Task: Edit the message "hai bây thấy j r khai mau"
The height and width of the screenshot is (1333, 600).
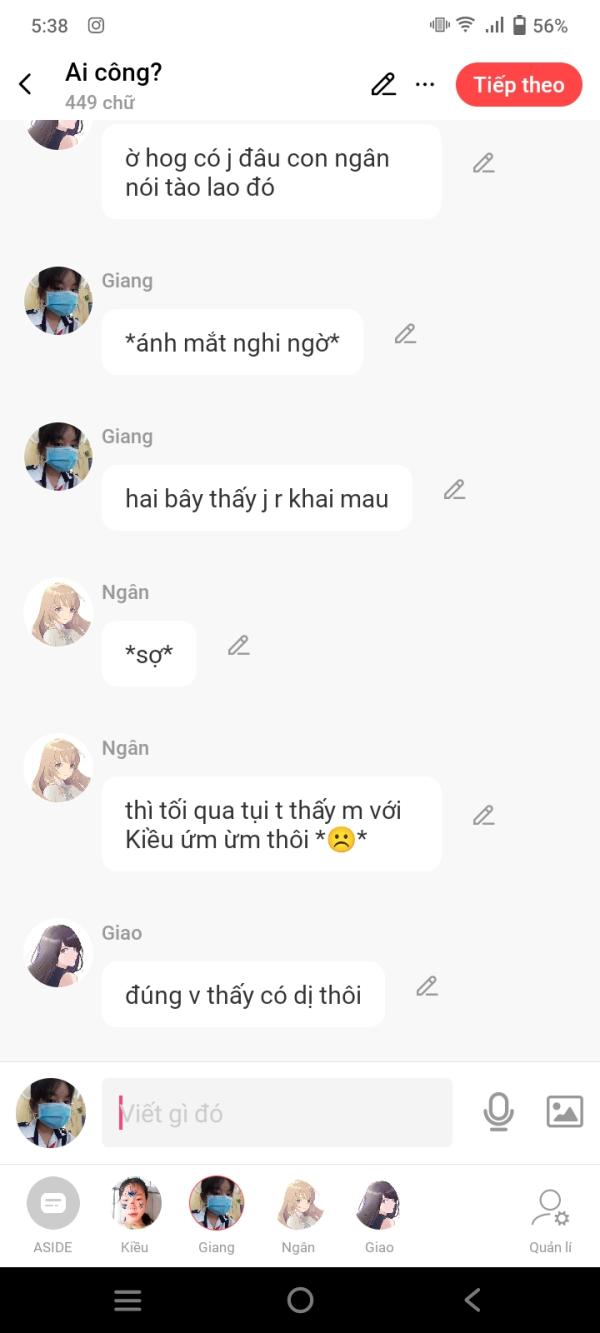Action: 455,490
